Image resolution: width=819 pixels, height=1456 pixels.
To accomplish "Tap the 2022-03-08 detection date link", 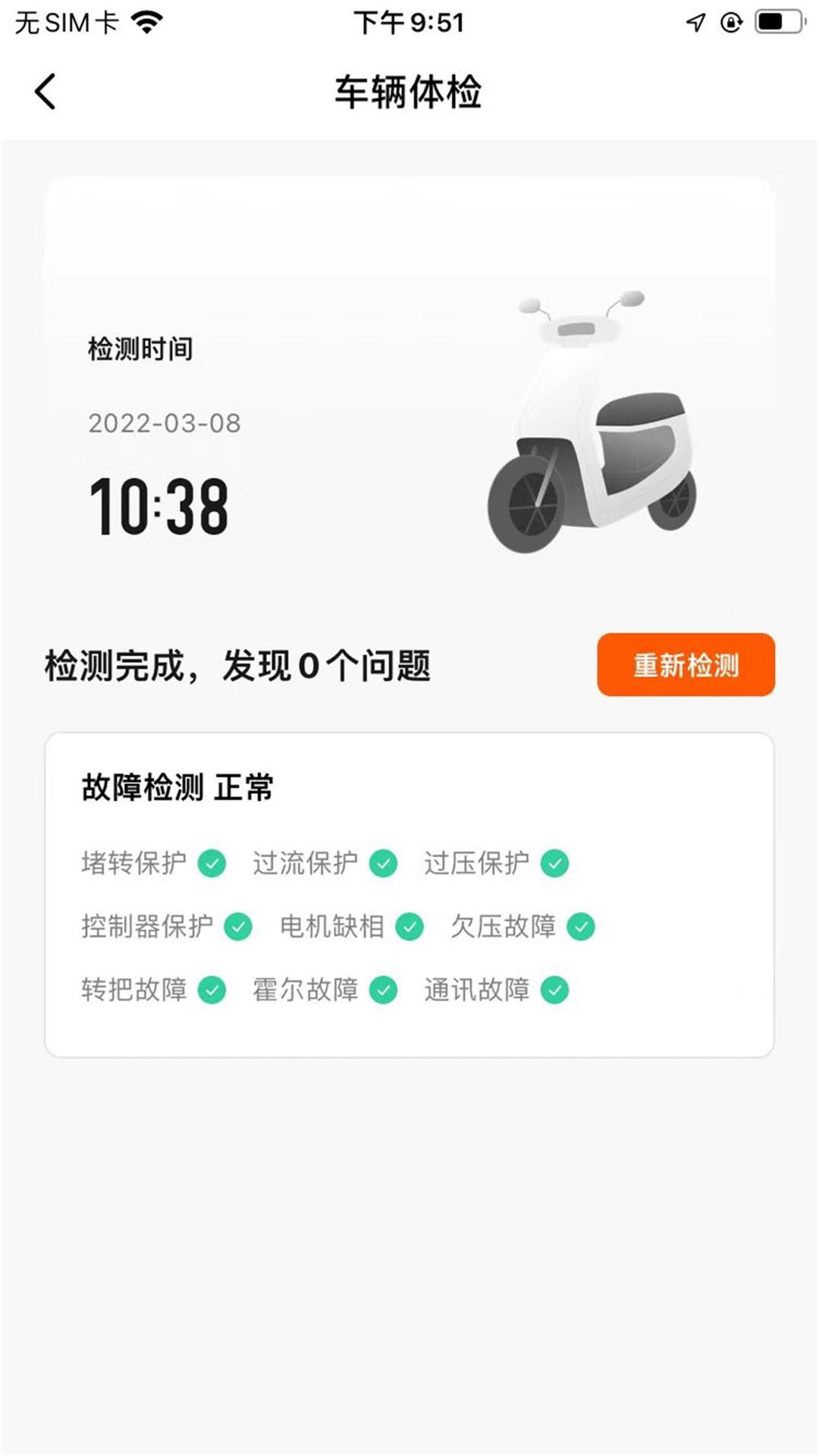I will [164, 425].
